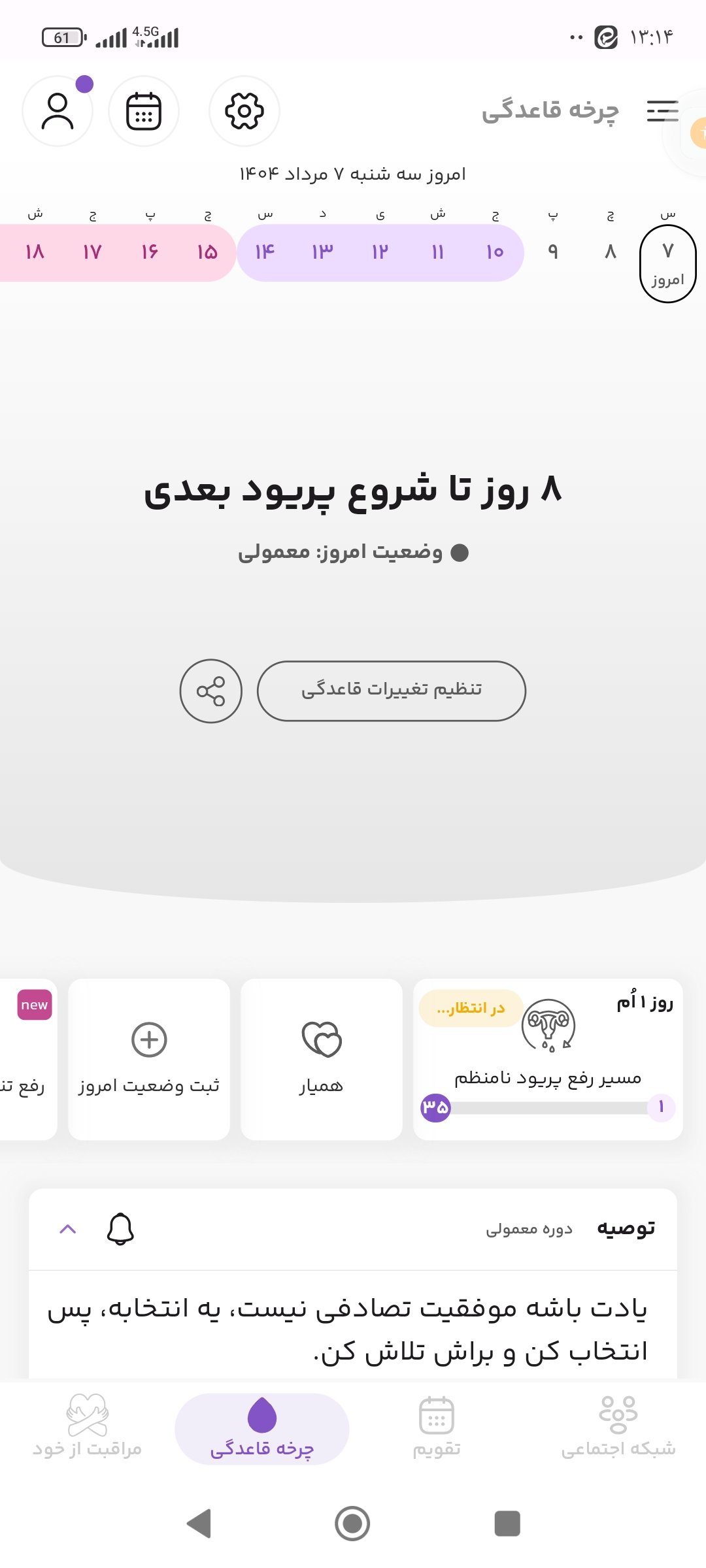
Task: Open ثبت وضعیت امروز card
Action: [149, 1059]
